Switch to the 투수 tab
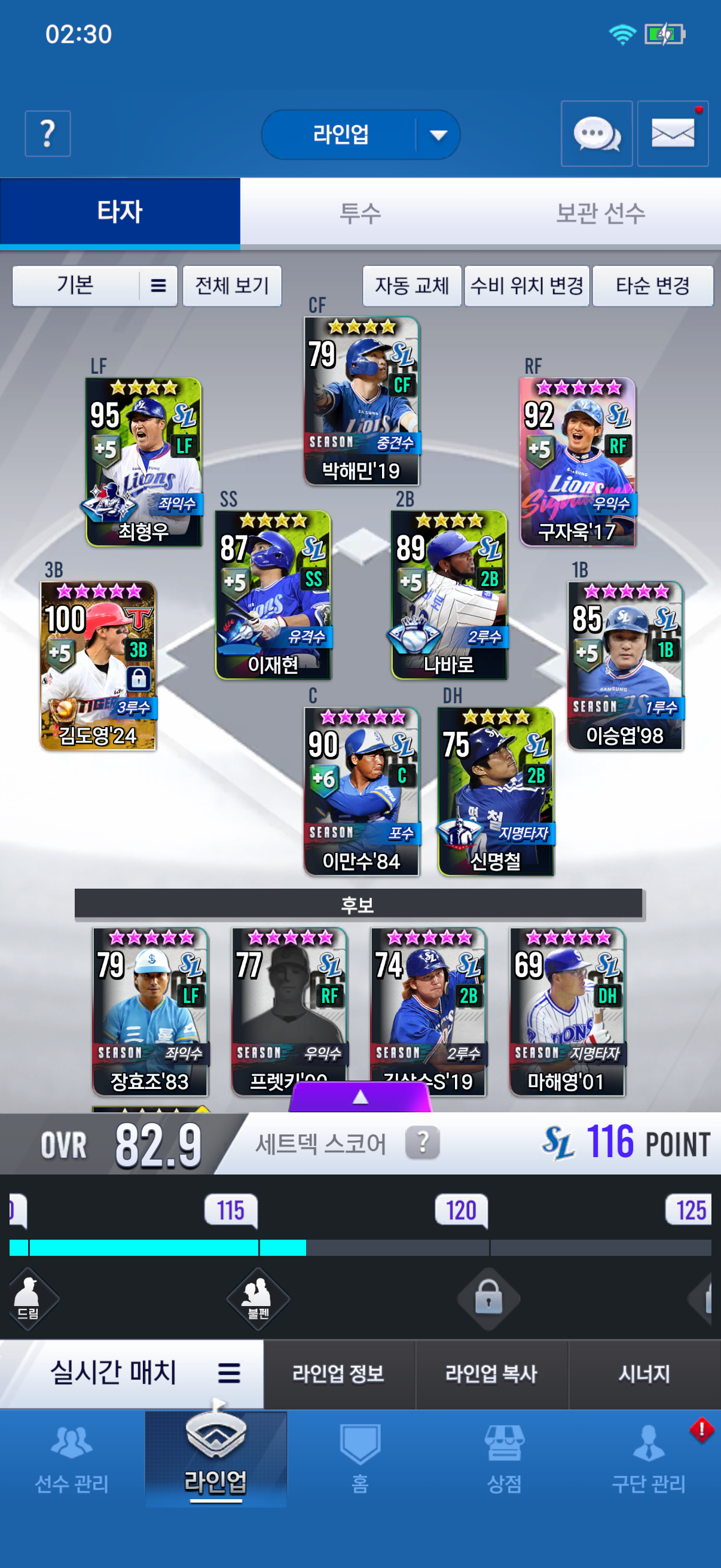Image resolution: width=721 pixels, height=1568 pixels. 360,213
